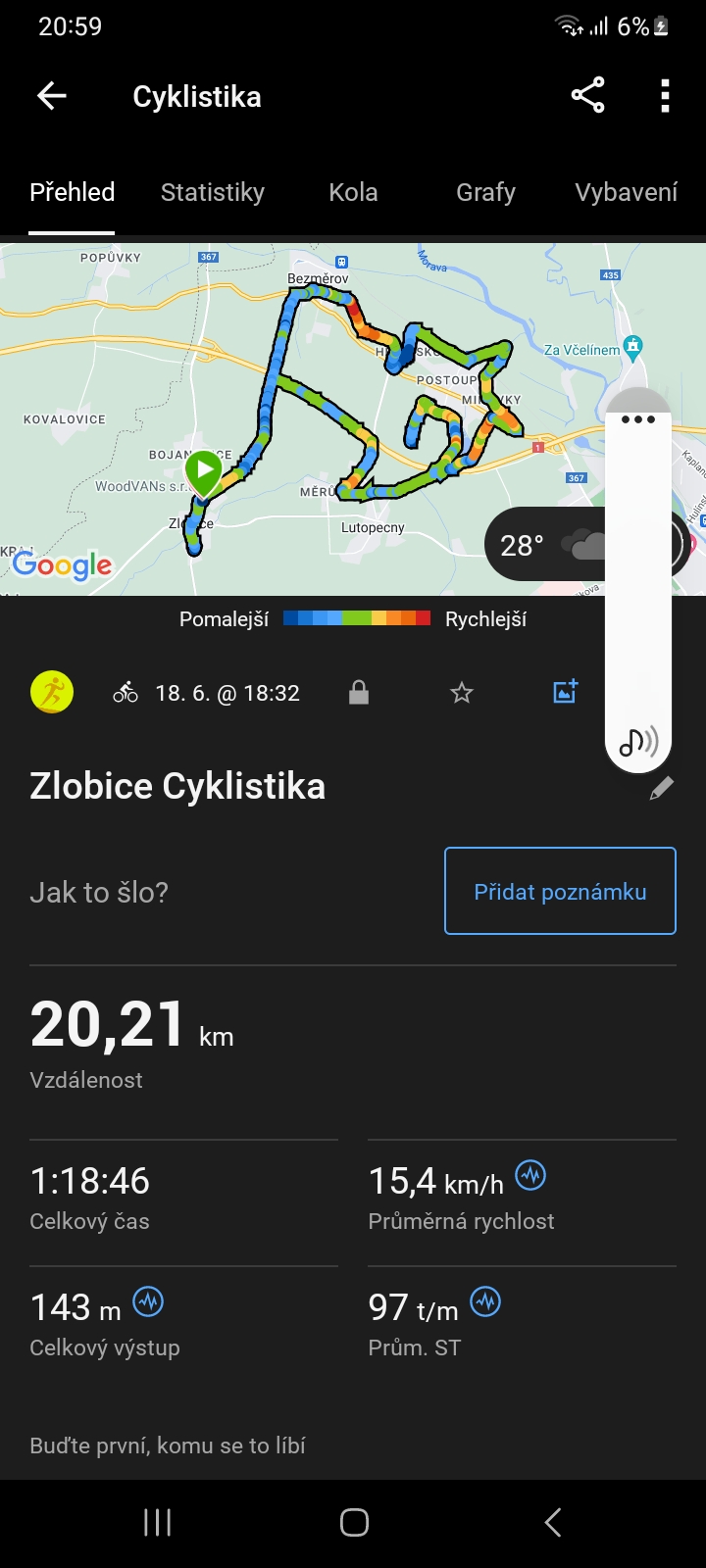The width and height of the screenshot is (706, 1568).
Task: Mark activity as favorite with the star
Action: tap(462, 694)
